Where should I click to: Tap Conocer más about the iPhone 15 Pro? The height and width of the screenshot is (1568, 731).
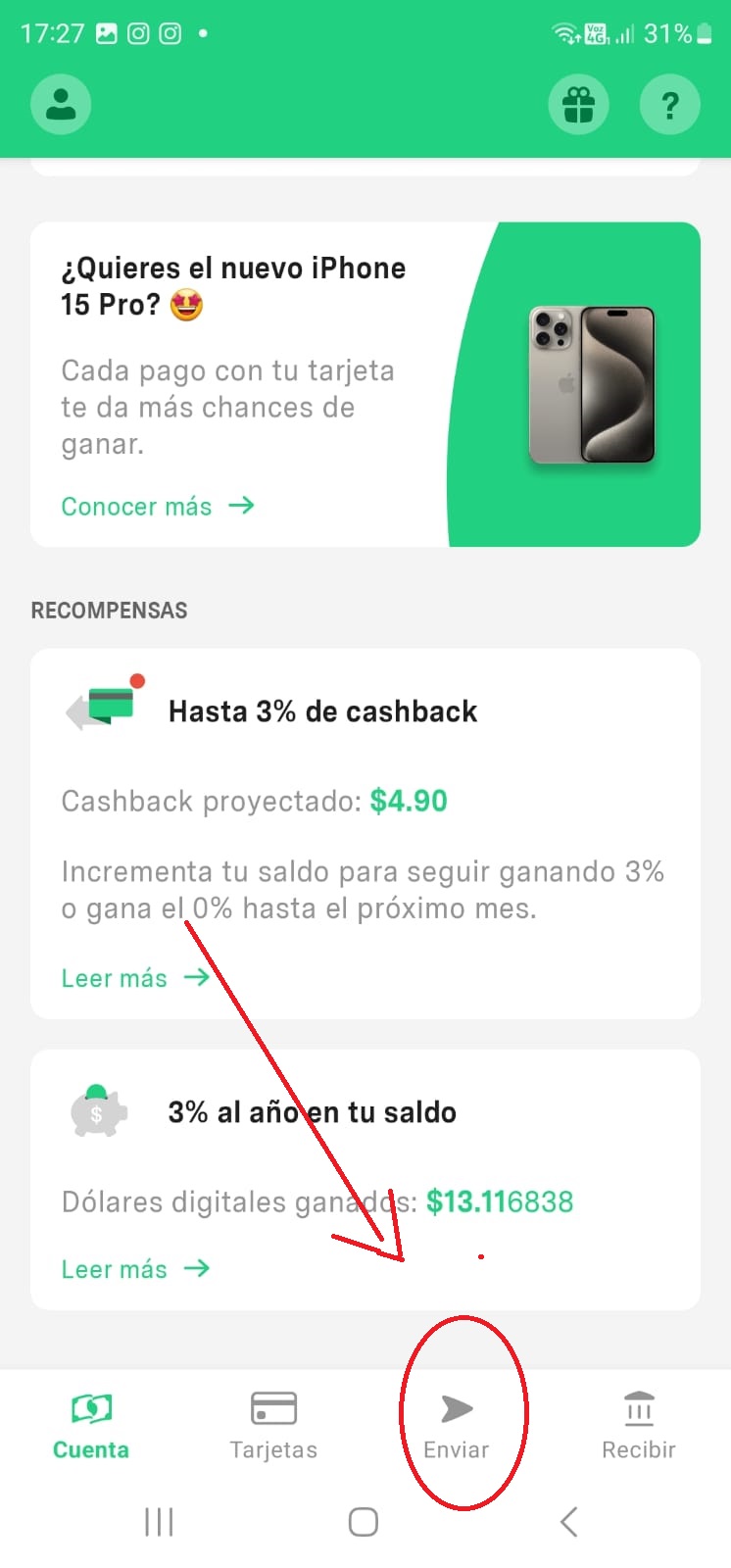pos(158,506)
